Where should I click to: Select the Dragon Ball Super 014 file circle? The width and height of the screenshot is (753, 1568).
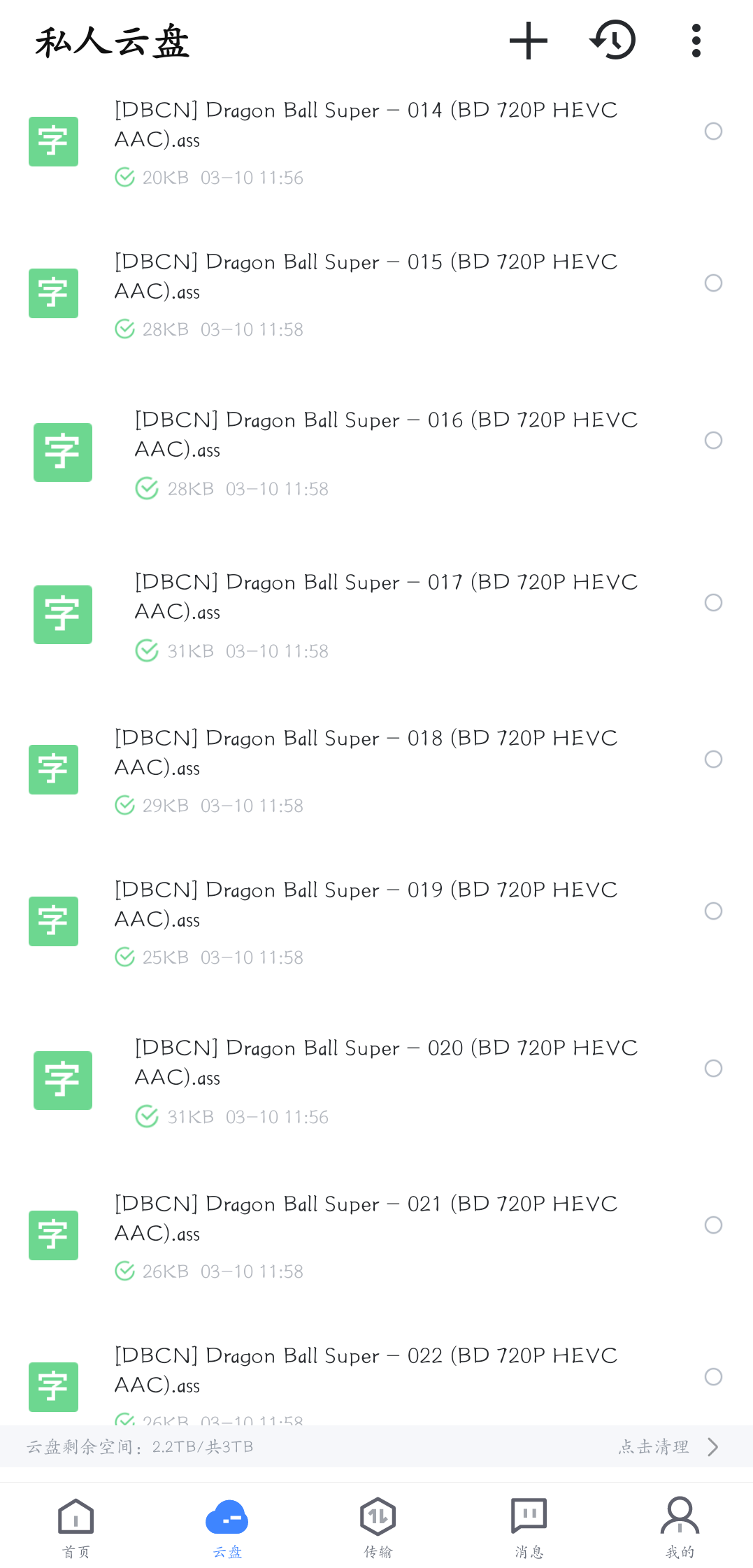point(713,131)
